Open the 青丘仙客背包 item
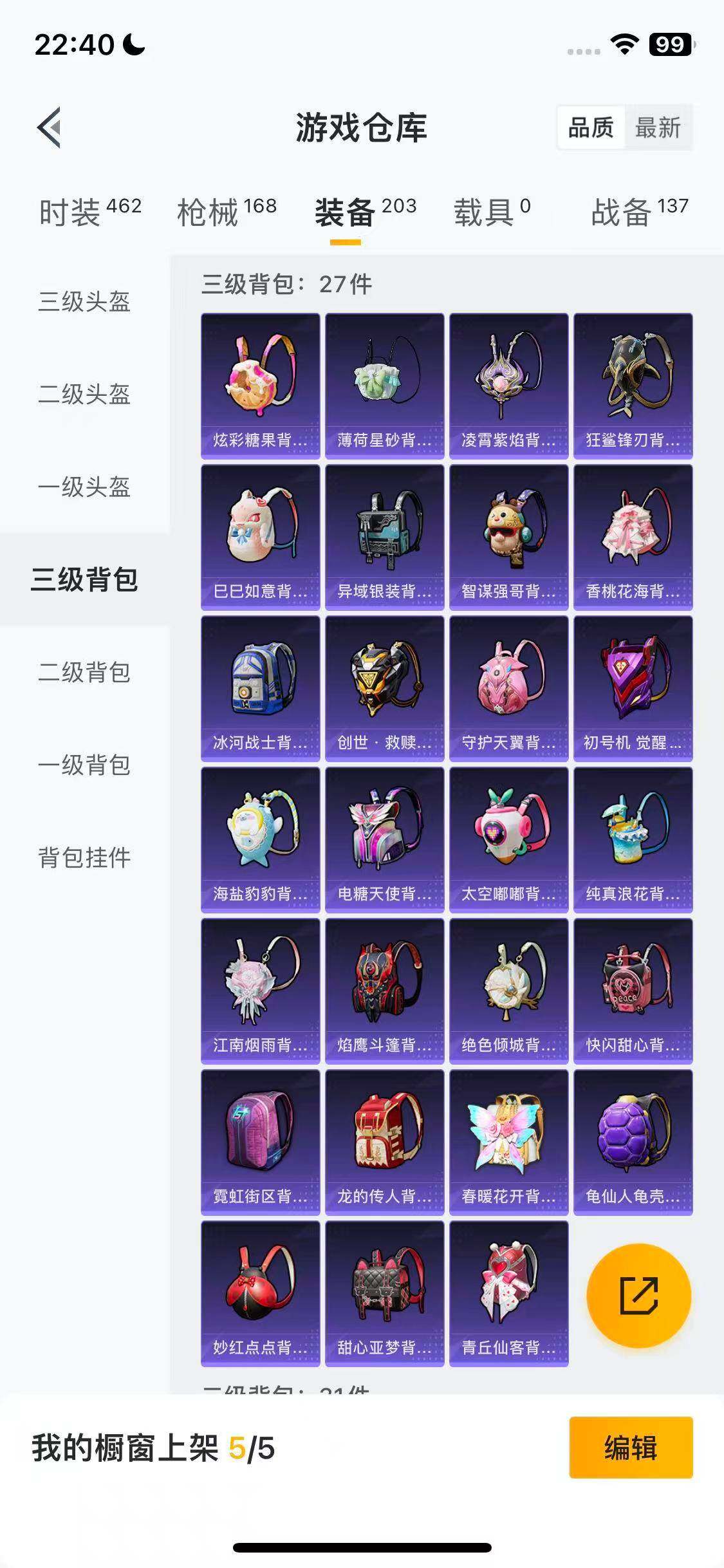 pos(508,1294)
